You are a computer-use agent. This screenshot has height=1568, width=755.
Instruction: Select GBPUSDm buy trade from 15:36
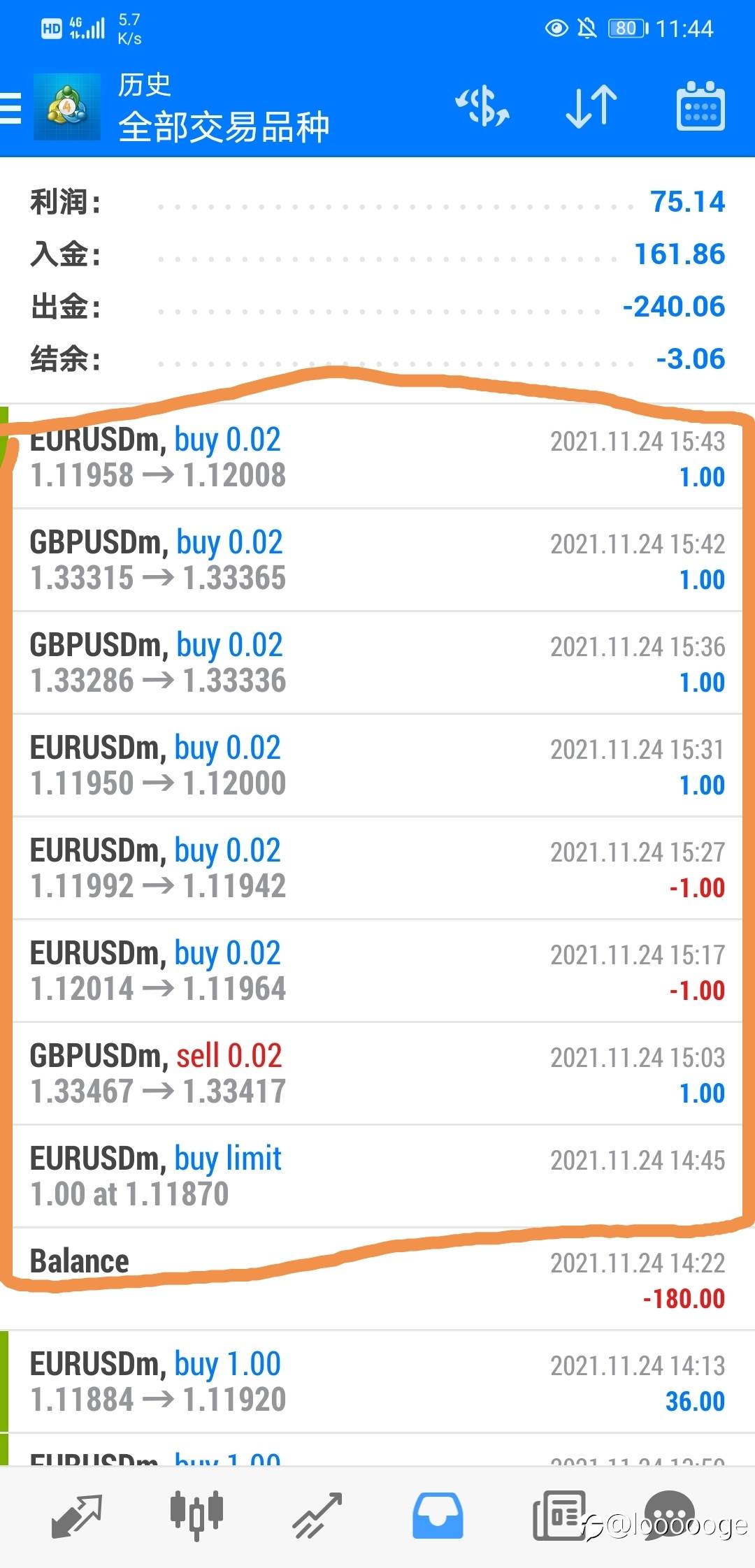(377, 662)
